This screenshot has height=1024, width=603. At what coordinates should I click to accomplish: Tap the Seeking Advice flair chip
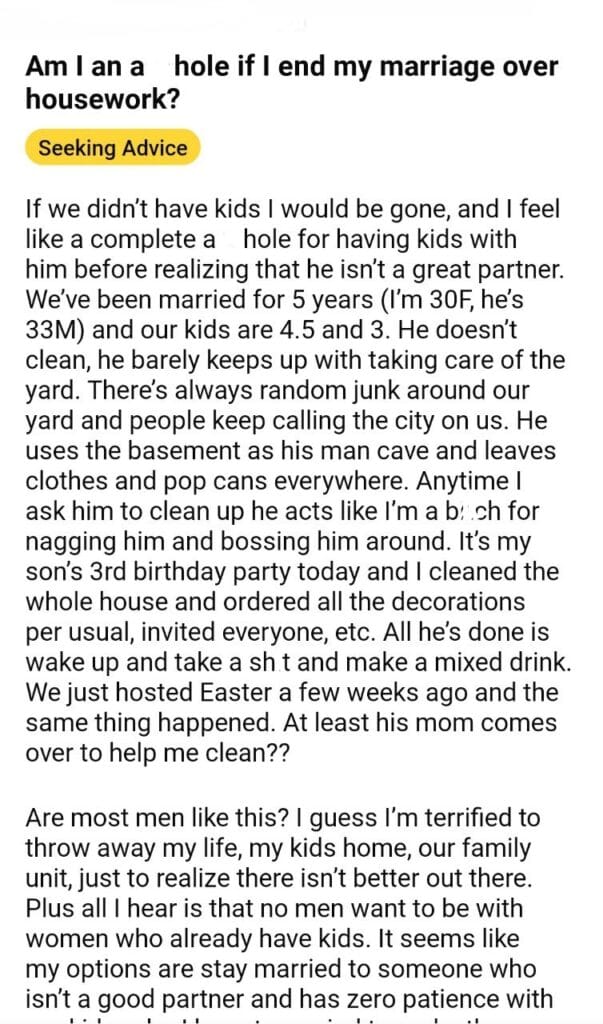pyautogui.click(x=113, y=148)
